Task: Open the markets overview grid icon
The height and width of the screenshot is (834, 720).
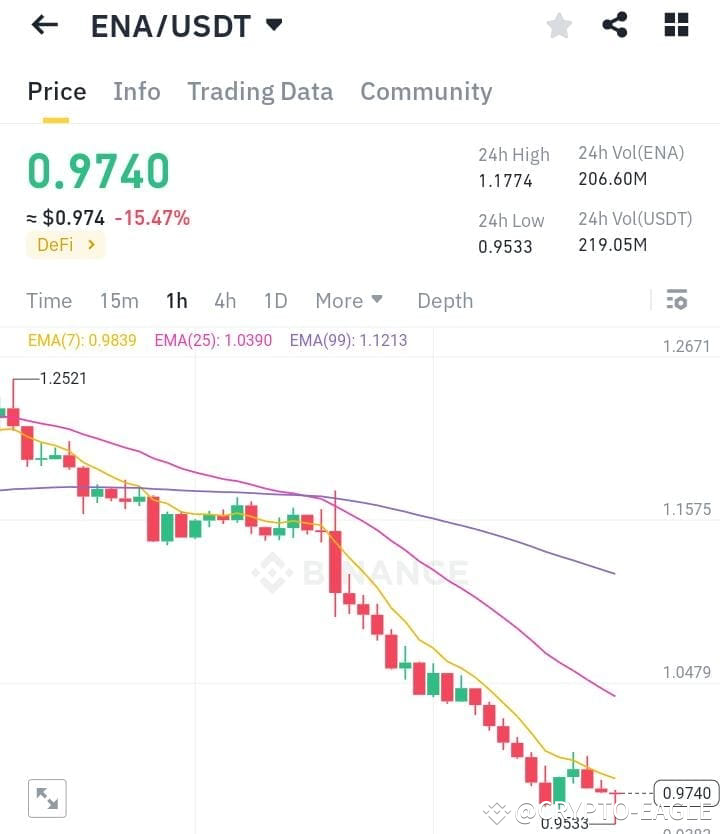Action: click(x=676, y=25)
